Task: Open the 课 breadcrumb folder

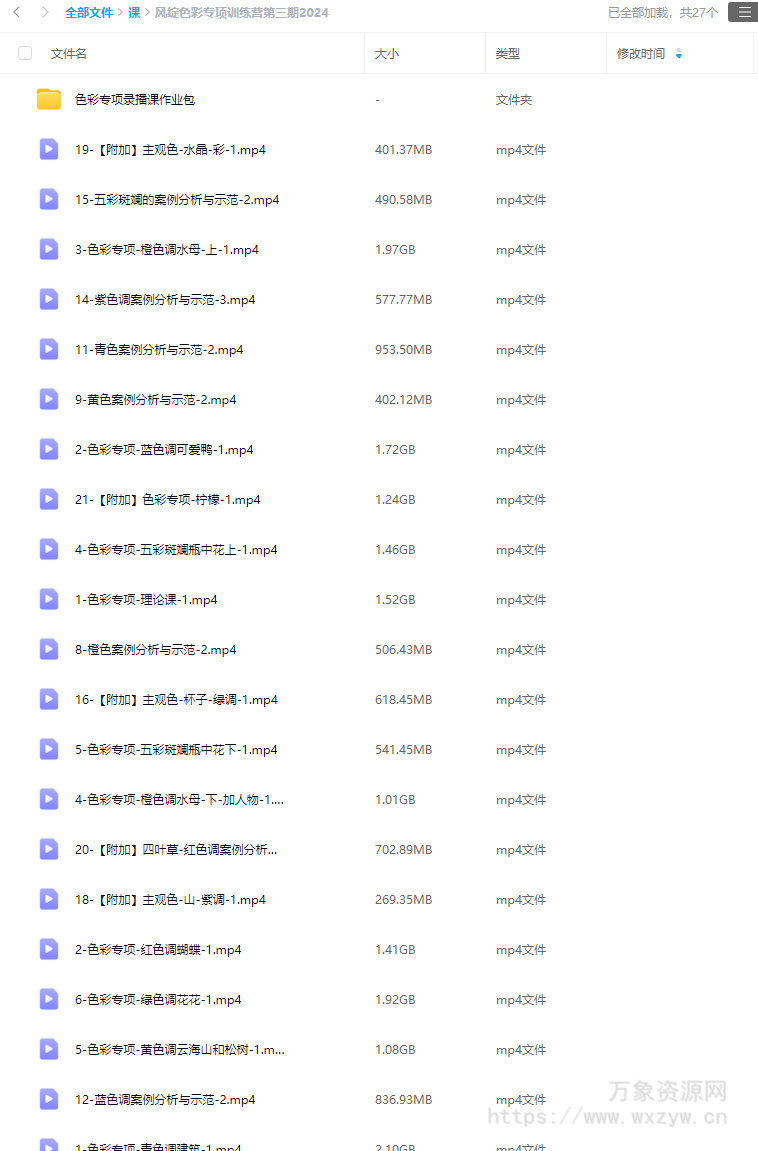Action: (134, 13)
